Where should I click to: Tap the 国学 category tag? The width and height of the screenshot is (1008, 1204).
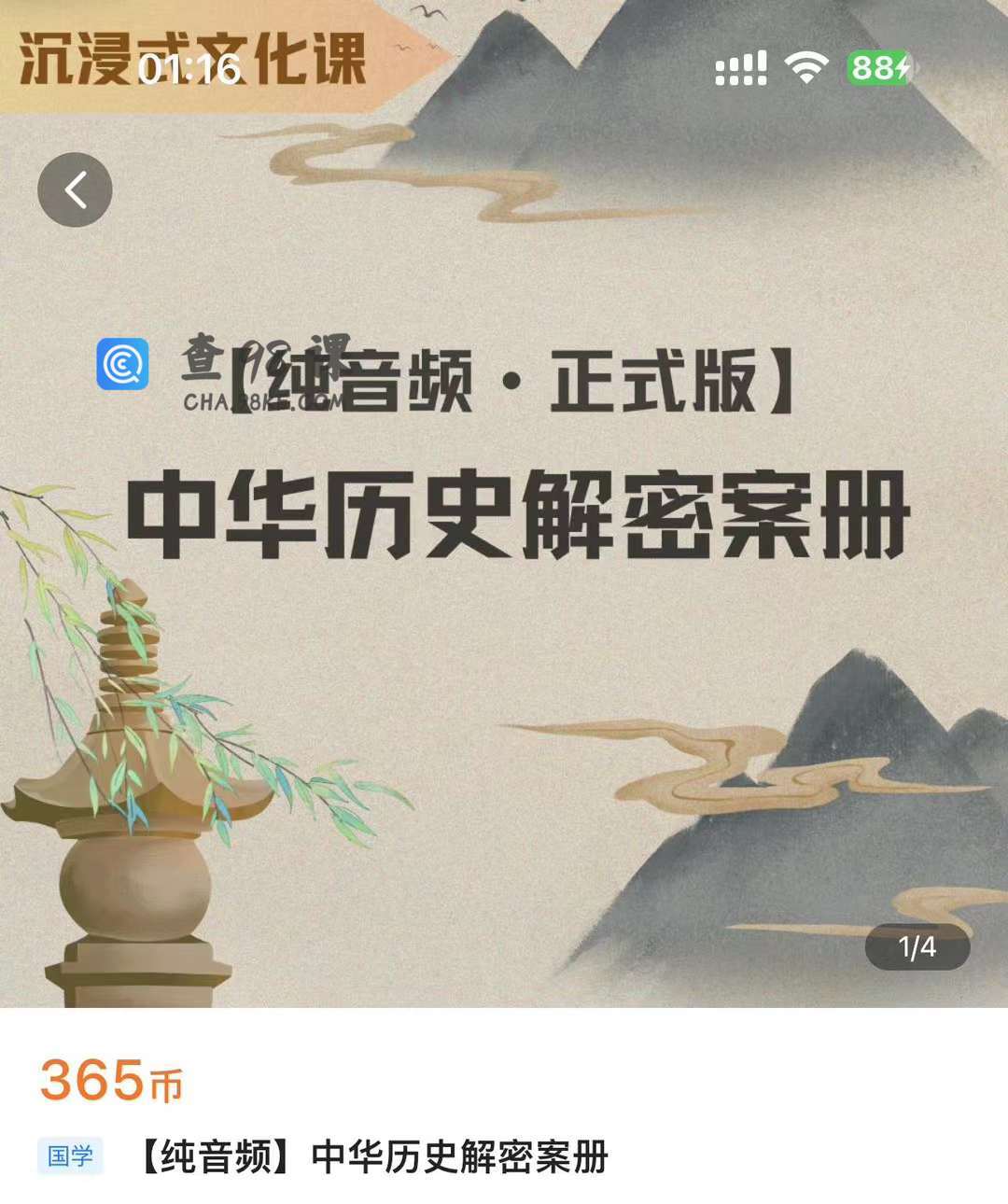click(70, 1156)
